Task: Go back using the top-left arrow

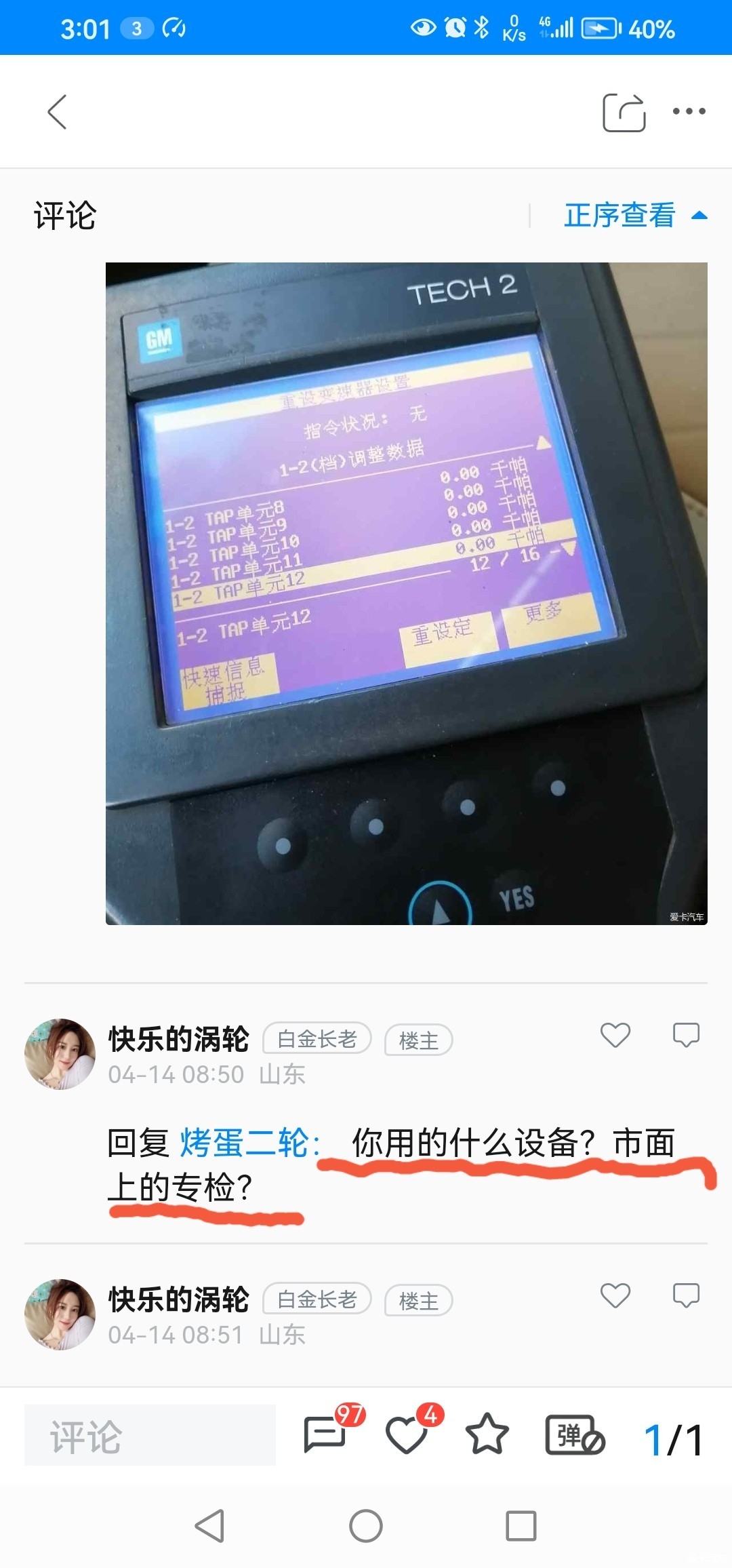Action: [x=58, y=112]
